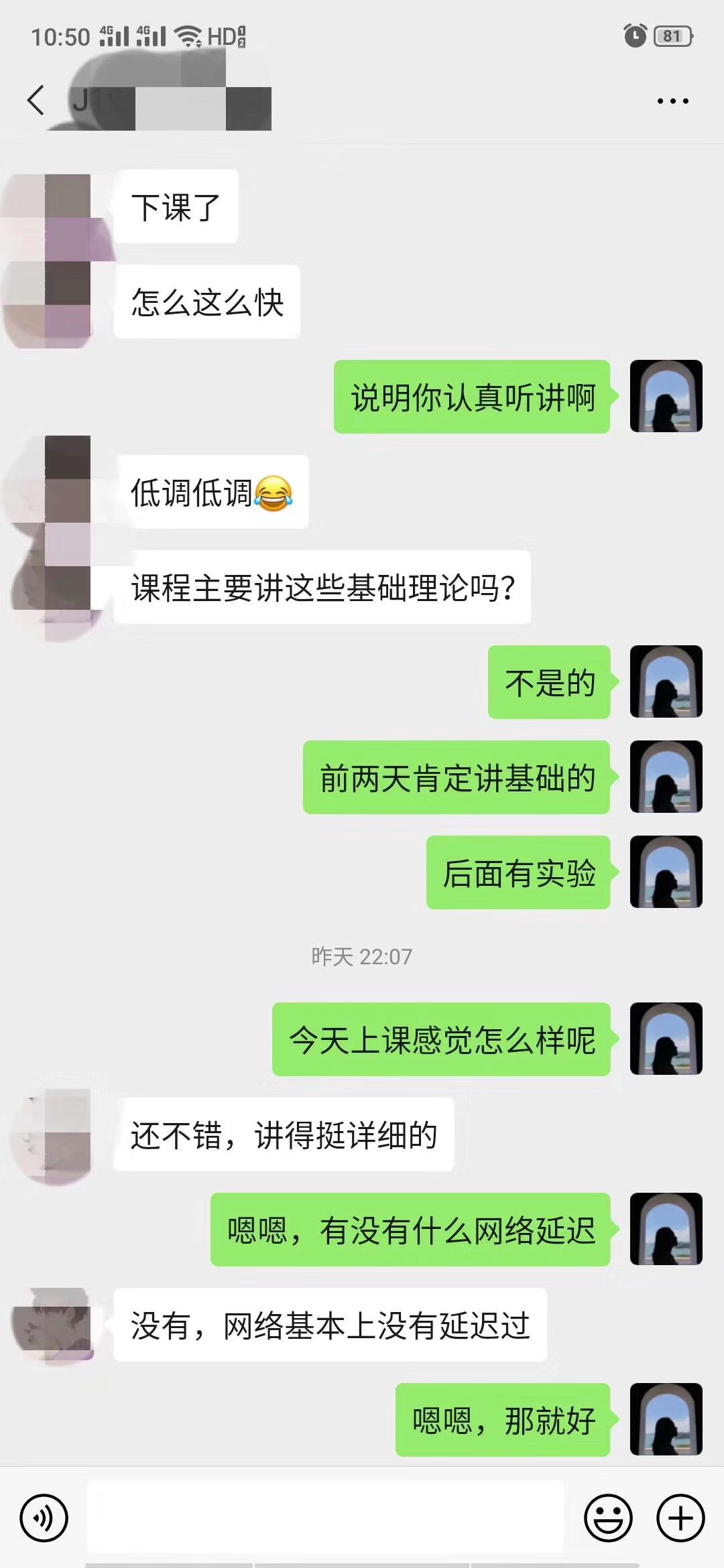This screenshot has width=724, height=1568.
Task: Open the three-dot chat info menu
Action: click(672, 101)
